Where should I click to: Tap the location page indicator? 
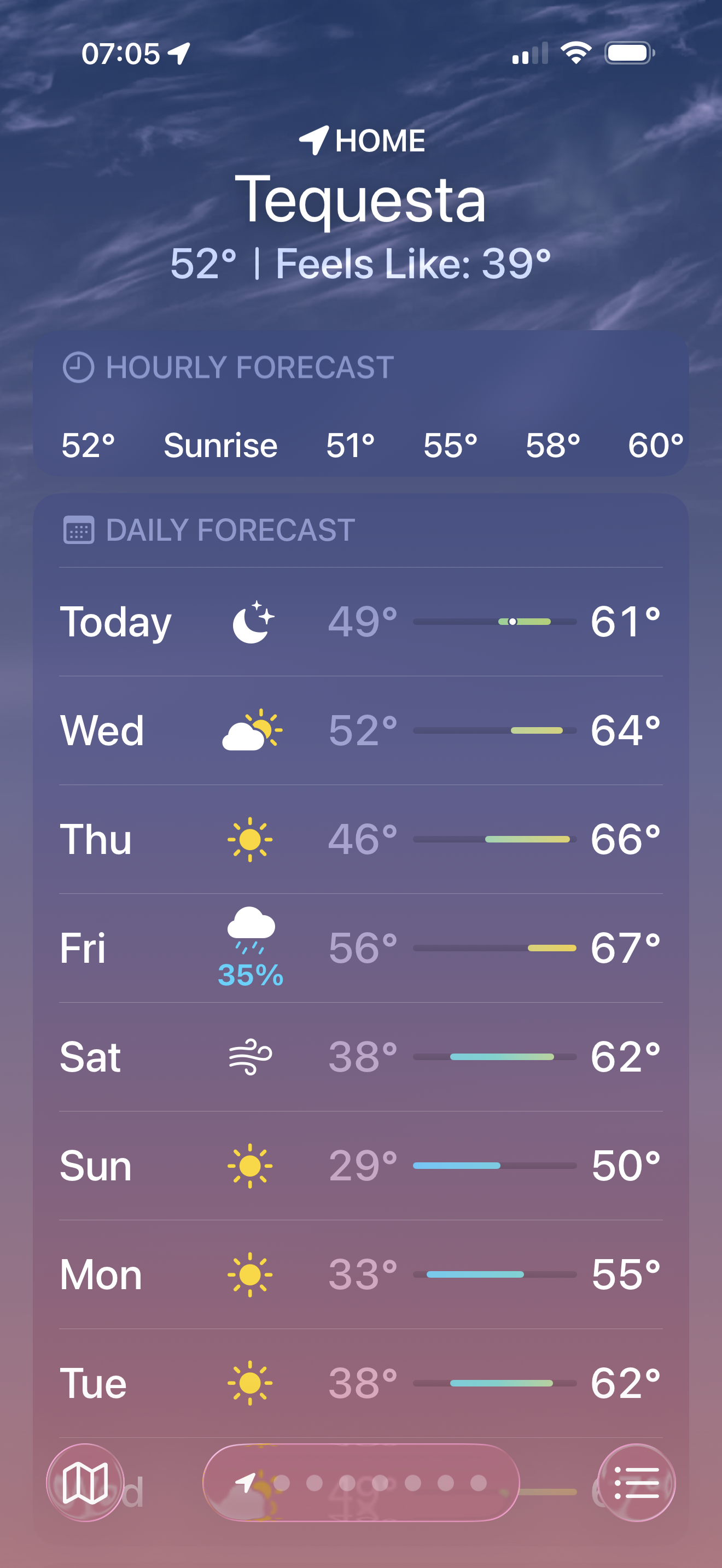[x=361, y=1482]
